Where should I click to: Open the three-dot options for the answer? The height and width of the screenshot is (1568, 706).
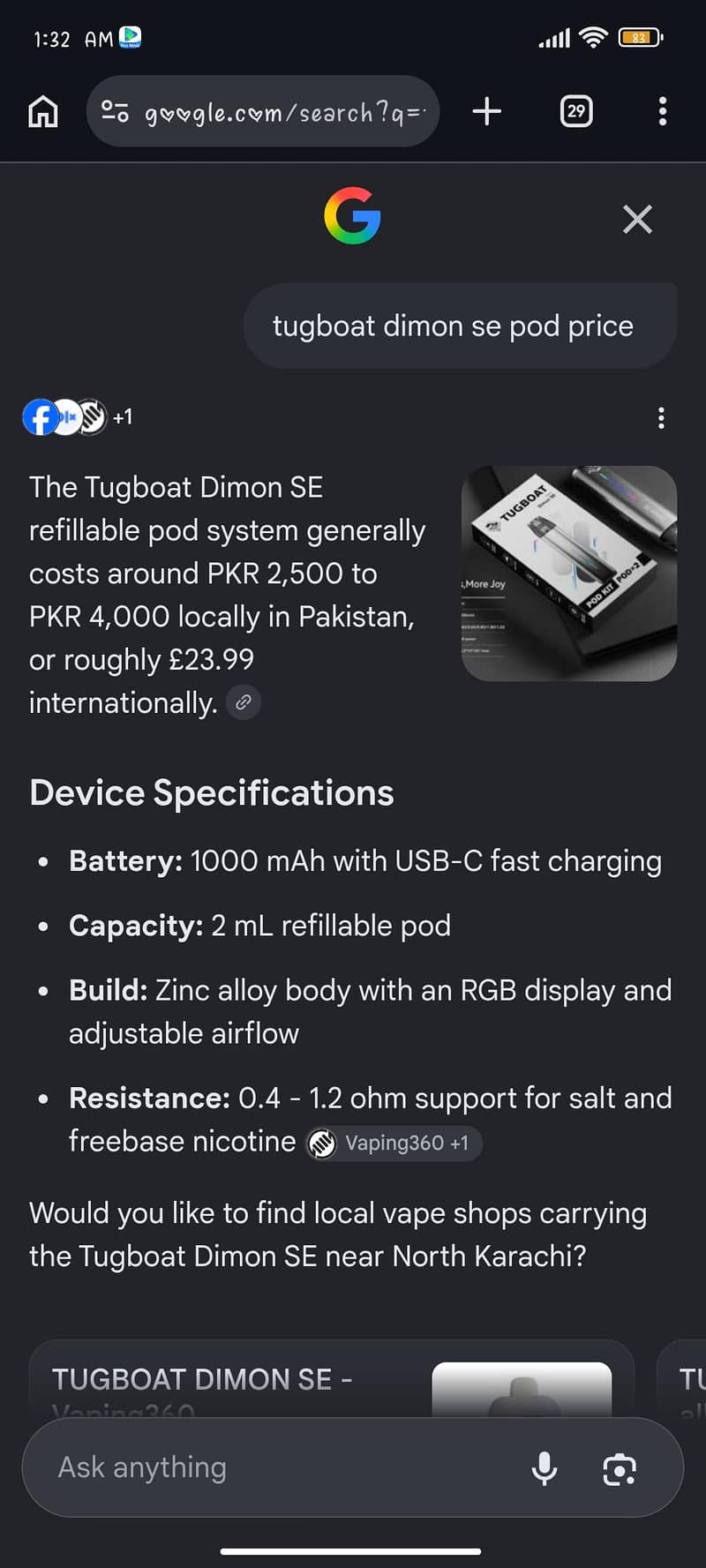pyautogui.click(x=661, y=418)
